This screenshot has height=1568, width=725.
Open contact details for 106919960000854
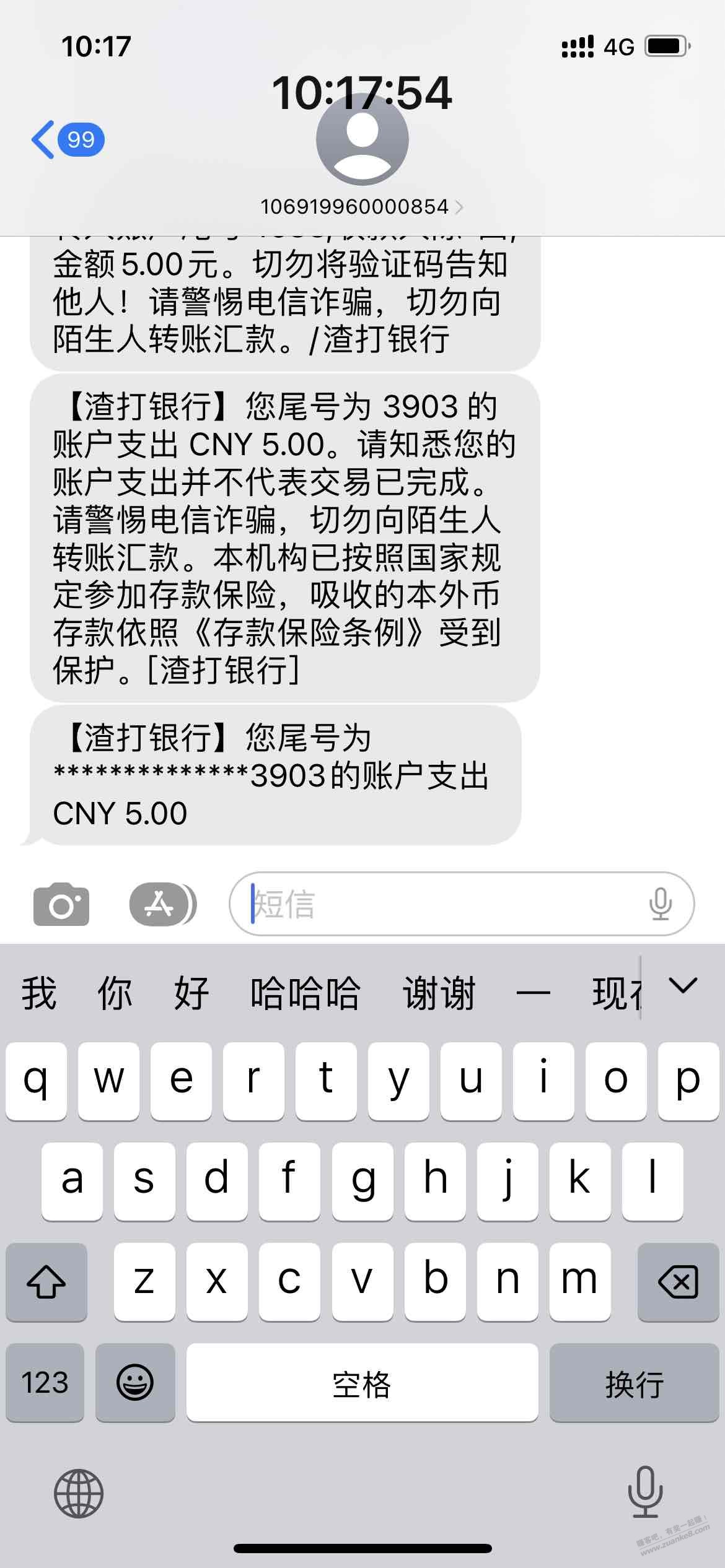362,206
